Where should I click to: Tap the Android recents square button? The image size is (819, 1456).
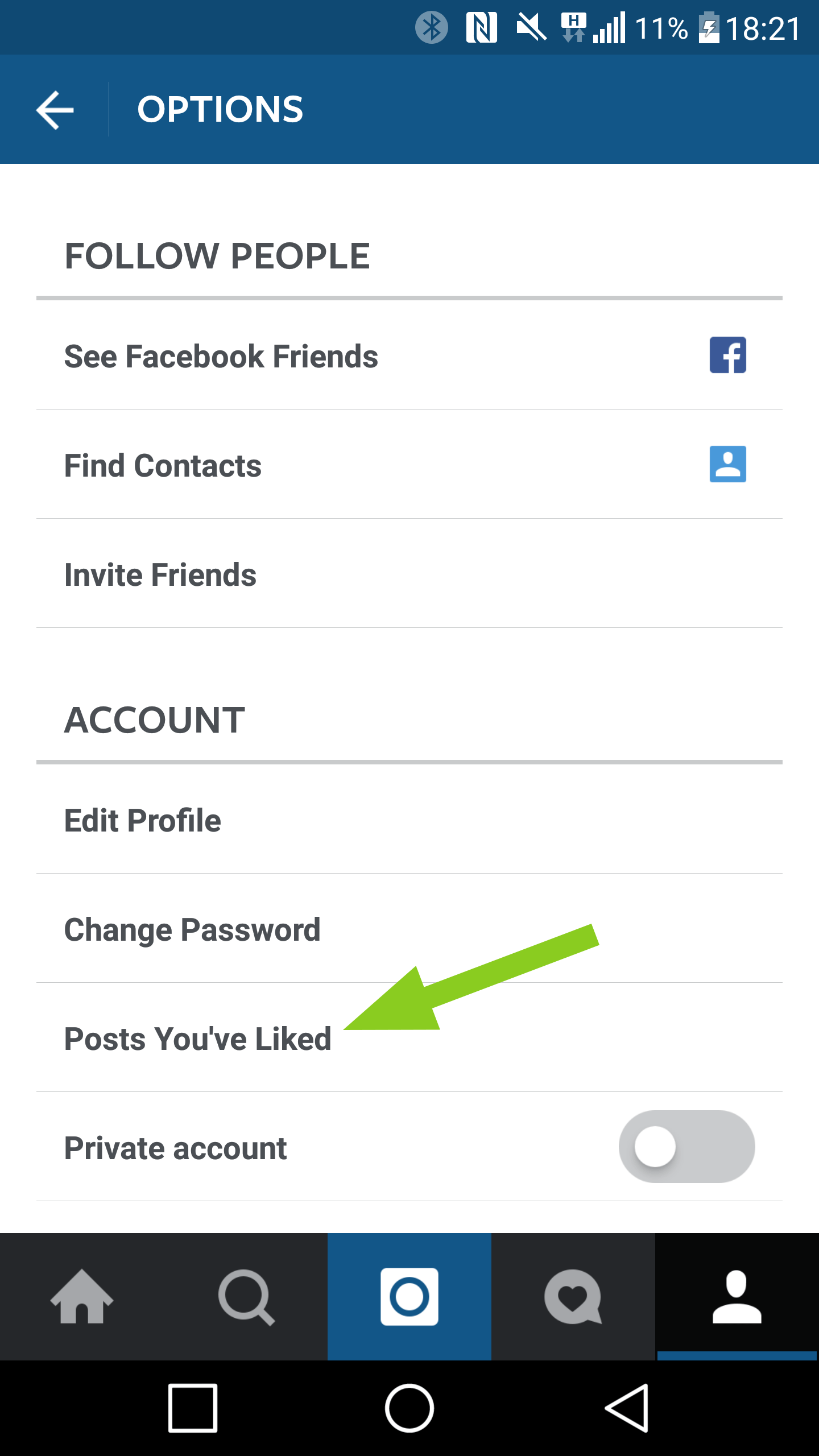click(x=193, y=1408)
